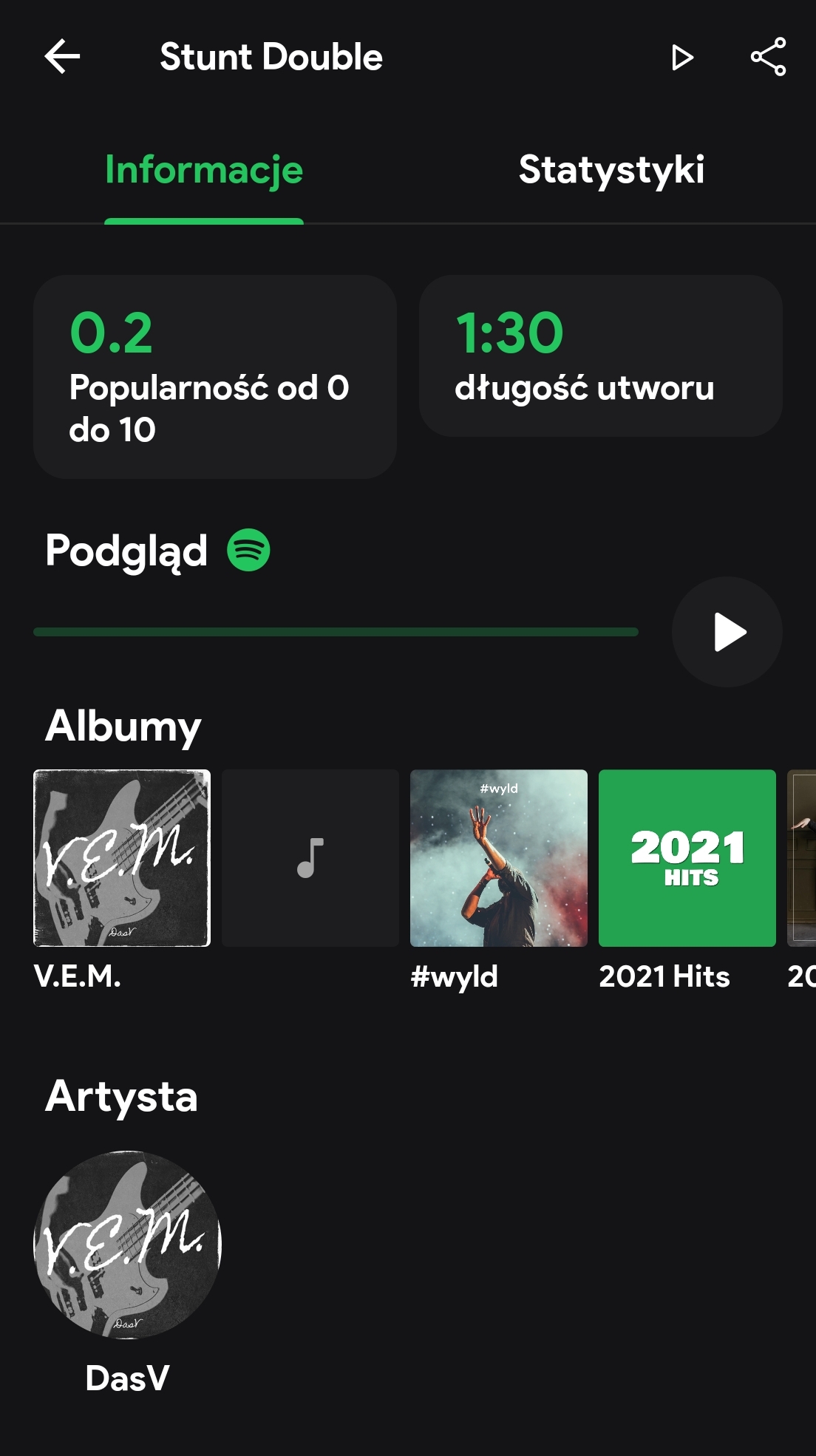This screenshot has width=816, height=1456.
Task: Open the V.E.M. album
Action: point(122,858)
